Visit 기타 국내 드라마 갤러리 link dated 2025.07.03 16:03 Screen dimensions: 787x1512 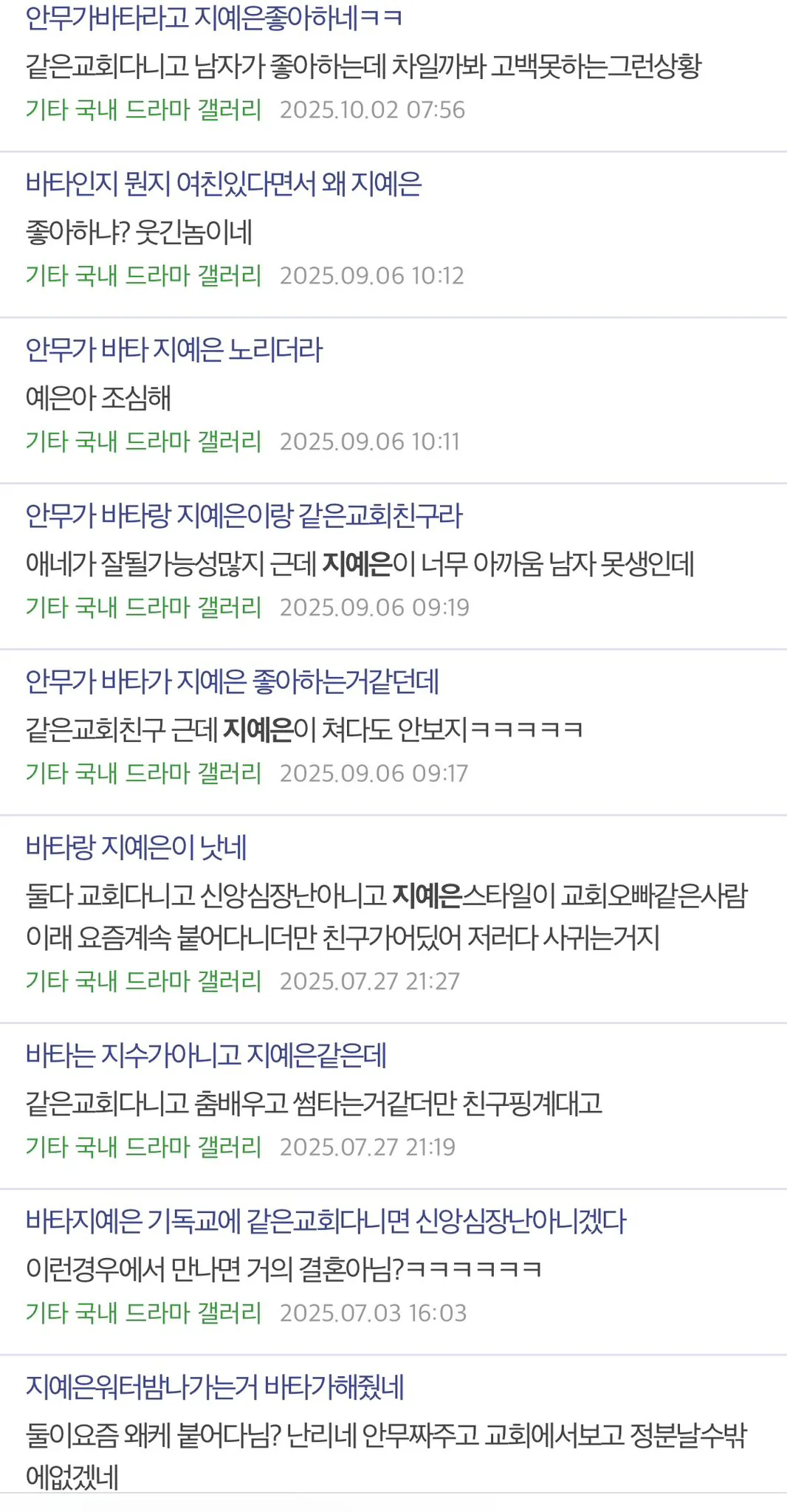[x=143, y=1312]
